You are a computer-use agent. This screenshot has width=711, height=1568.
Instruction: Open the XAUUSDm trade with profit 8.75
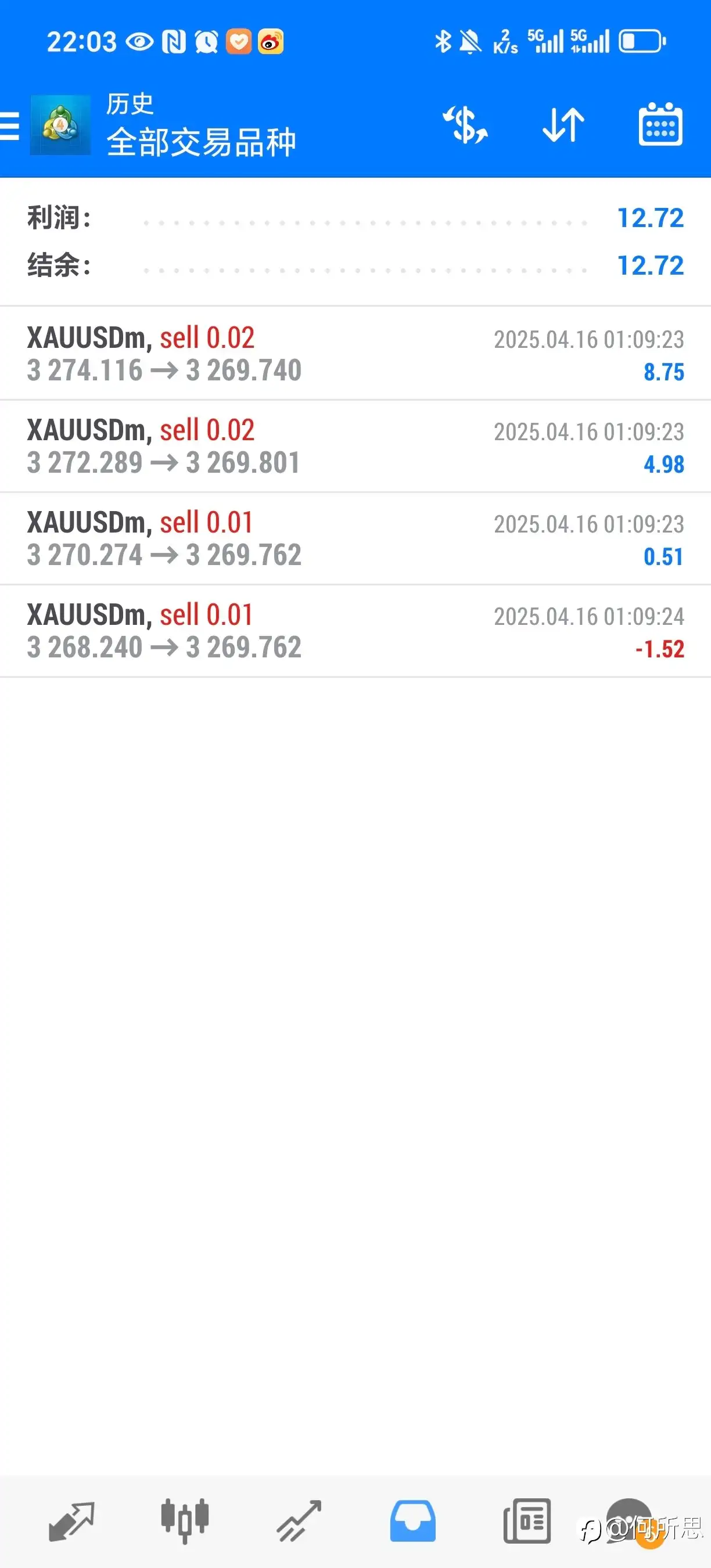[355, 354]
